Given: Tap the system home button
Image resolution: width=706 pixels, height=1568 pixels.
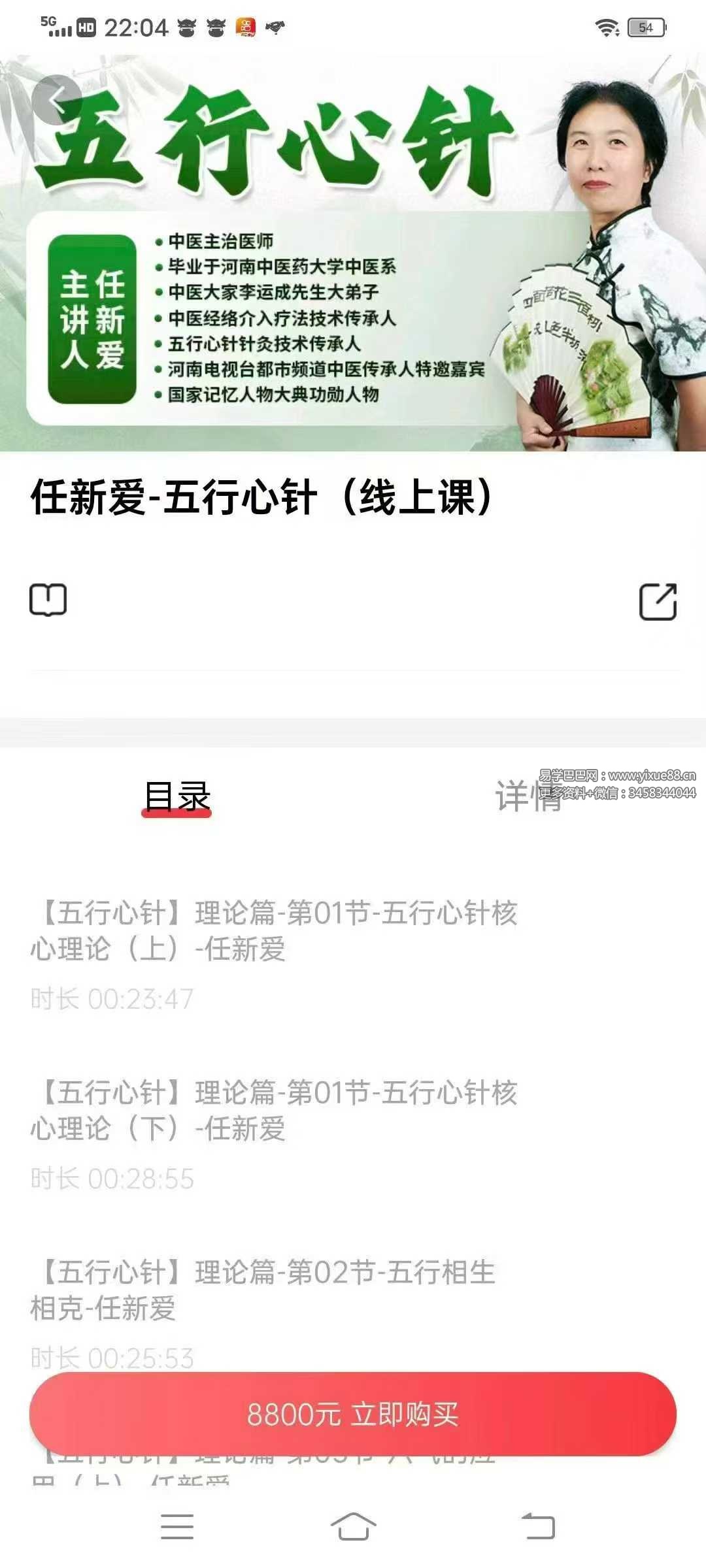Looking at the screenshot, I should tap(353, 1527).
